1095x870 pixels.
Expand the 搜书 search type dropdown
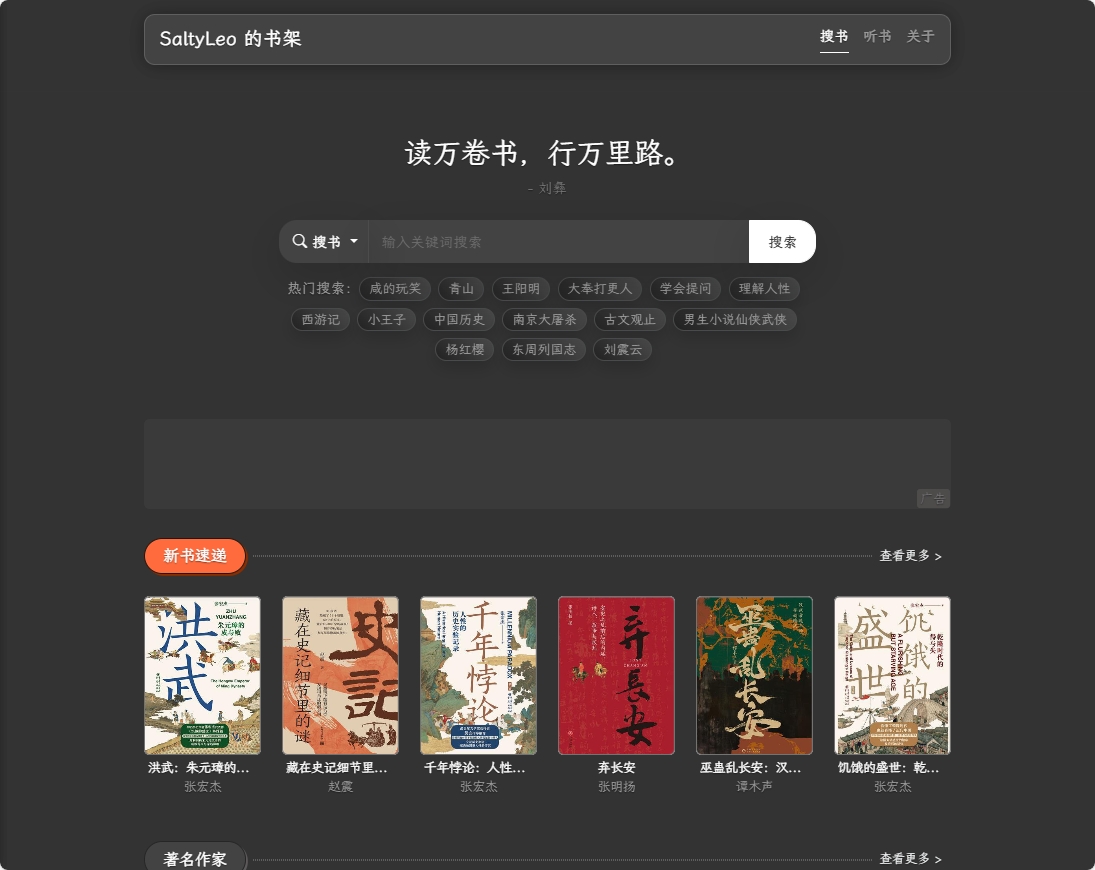click(325, 242)
